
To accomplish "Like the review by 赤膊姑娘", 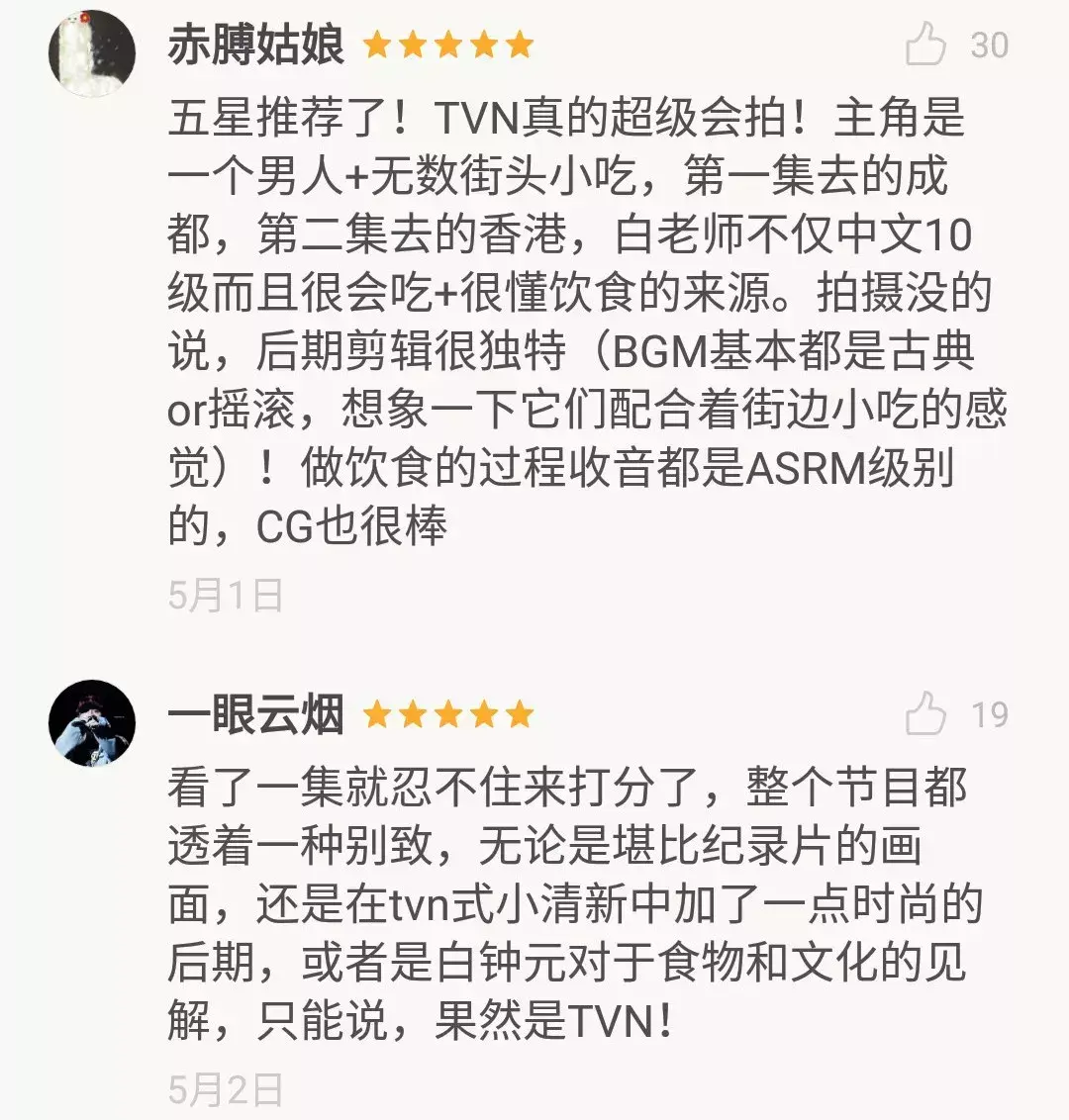I will [926, 45].
